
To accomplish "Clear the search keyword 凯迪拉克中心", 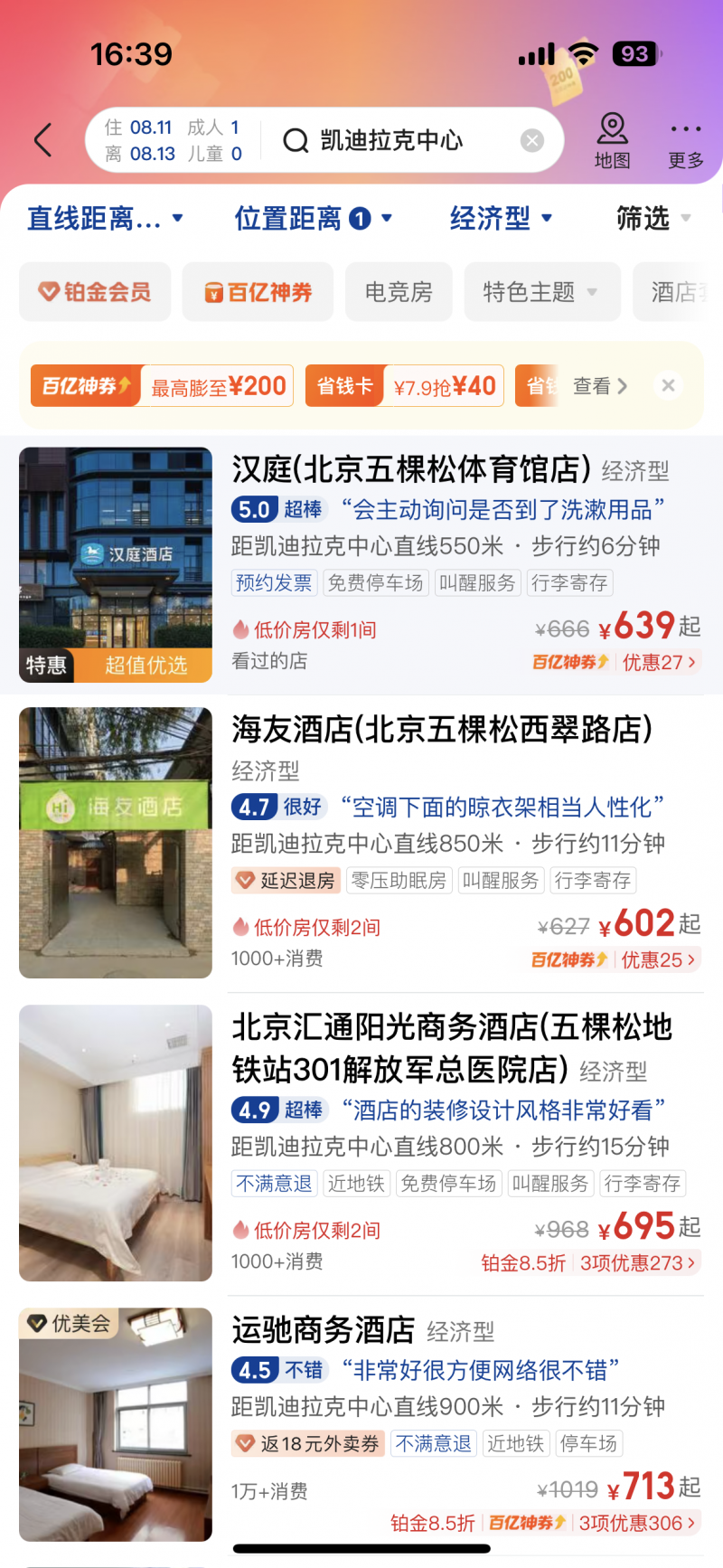I will tap(532, 140).
